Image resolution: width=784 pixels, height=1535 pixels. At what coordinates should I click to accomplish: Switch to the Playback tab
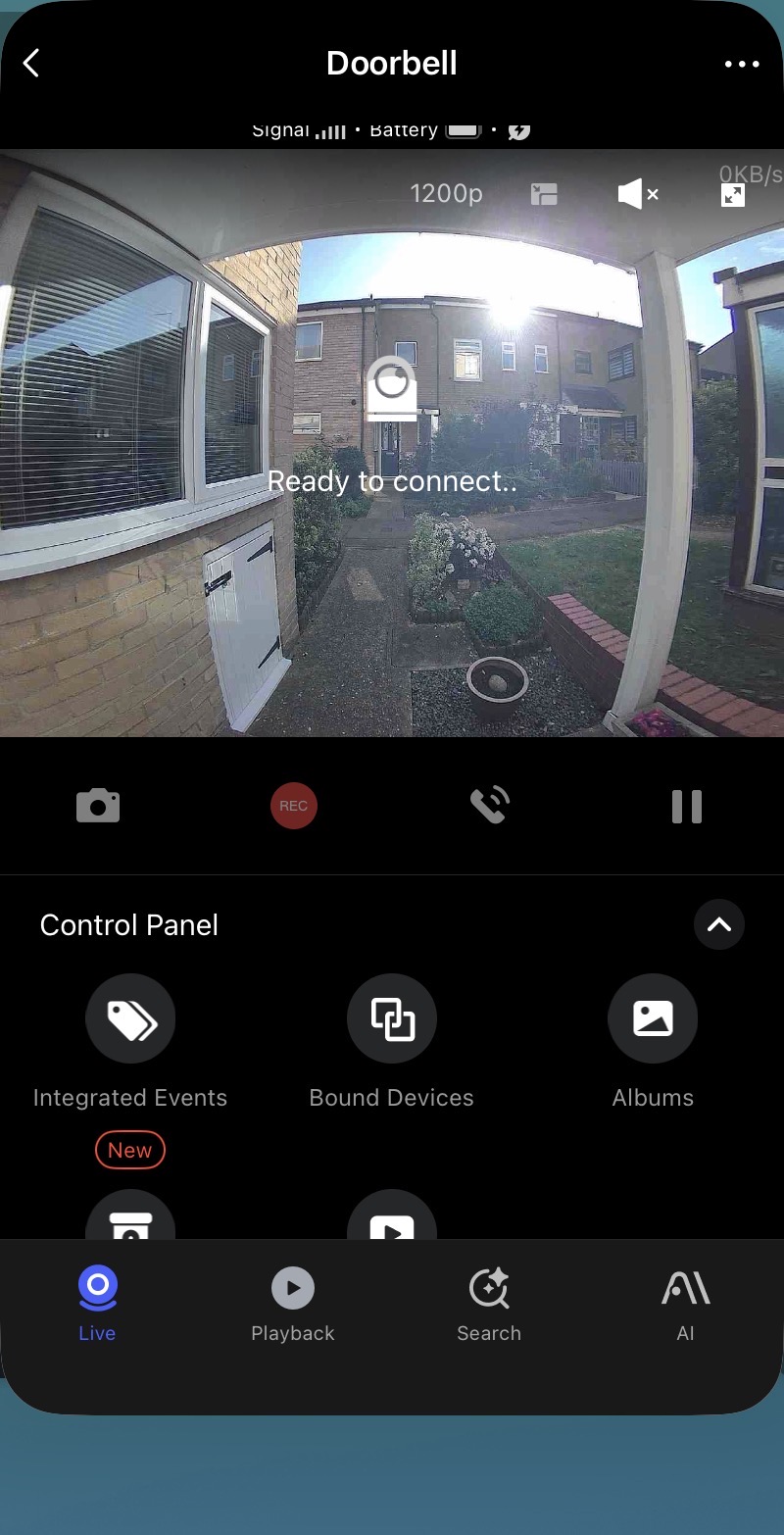click(293, 1304)
